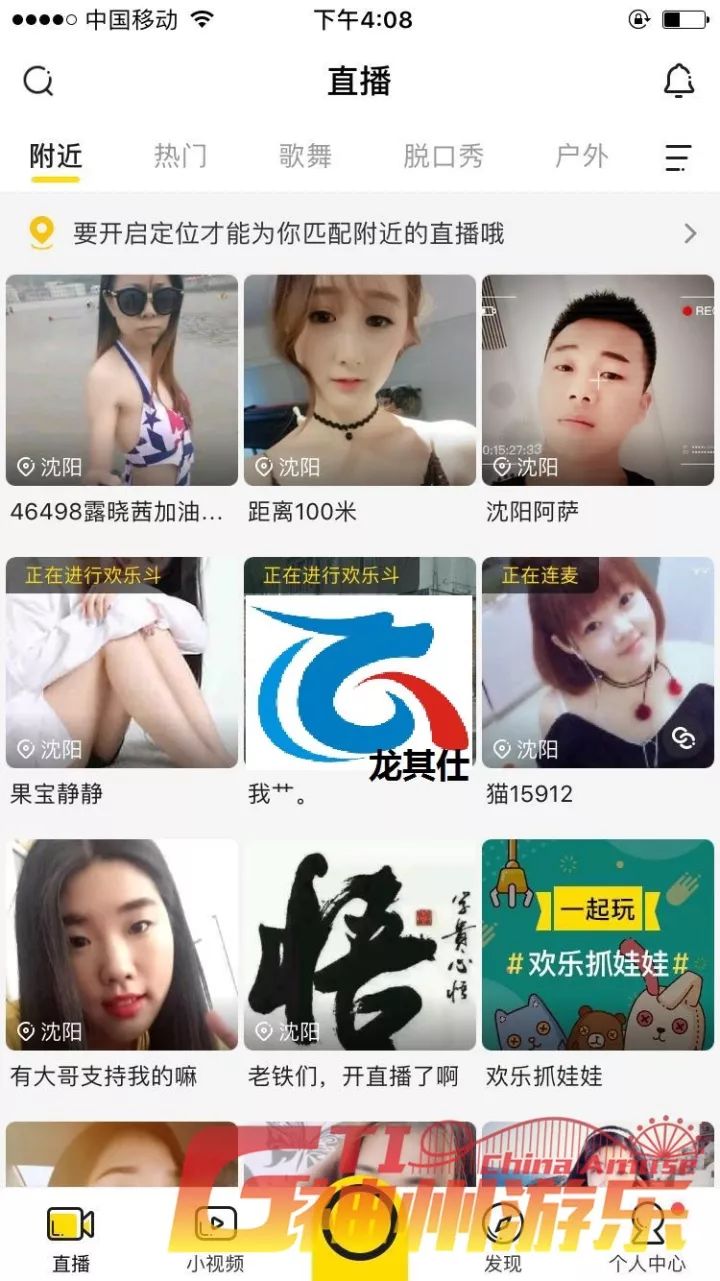The width and height of the screenshot is (720, 1281).
Task: Open the 欢乐抓娃娃 game card
Action: click(x=597, y=945)
